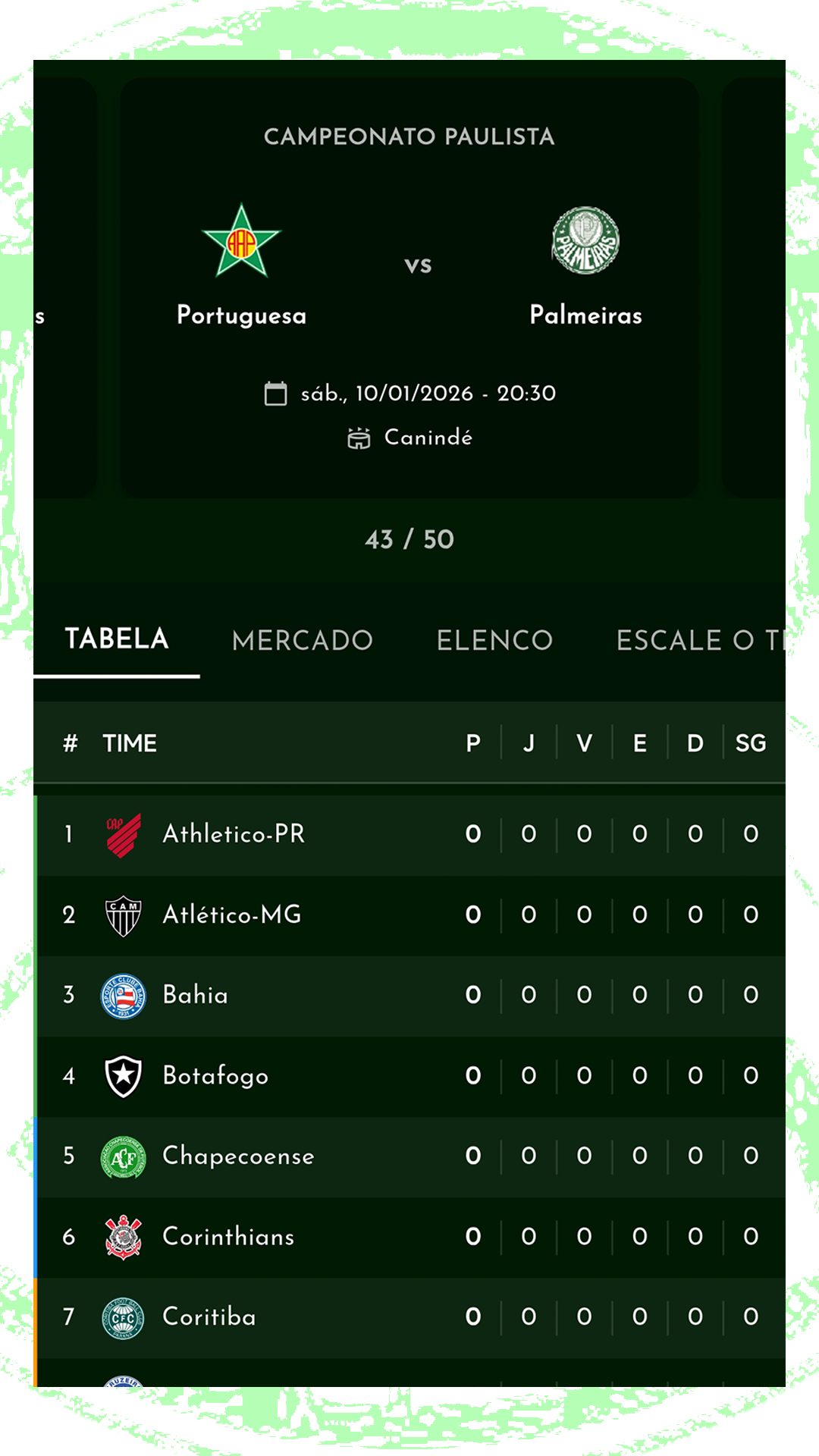Screen dimensions: 819x1456
Task: Open Athletico-PR in the standings
Action: 234,834
